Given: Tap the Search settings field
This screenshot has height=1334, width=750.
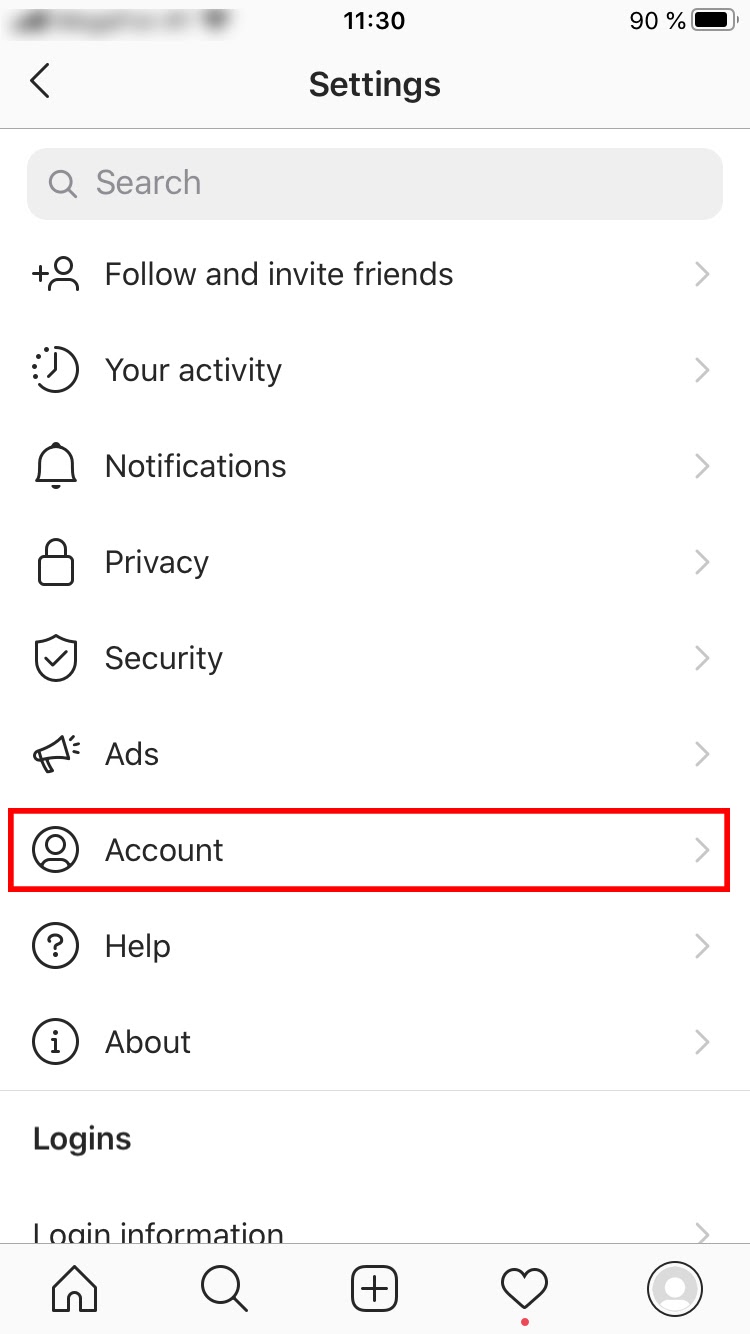Looking at the screenshot, I should pyautogui.click(x=375, y=183).
